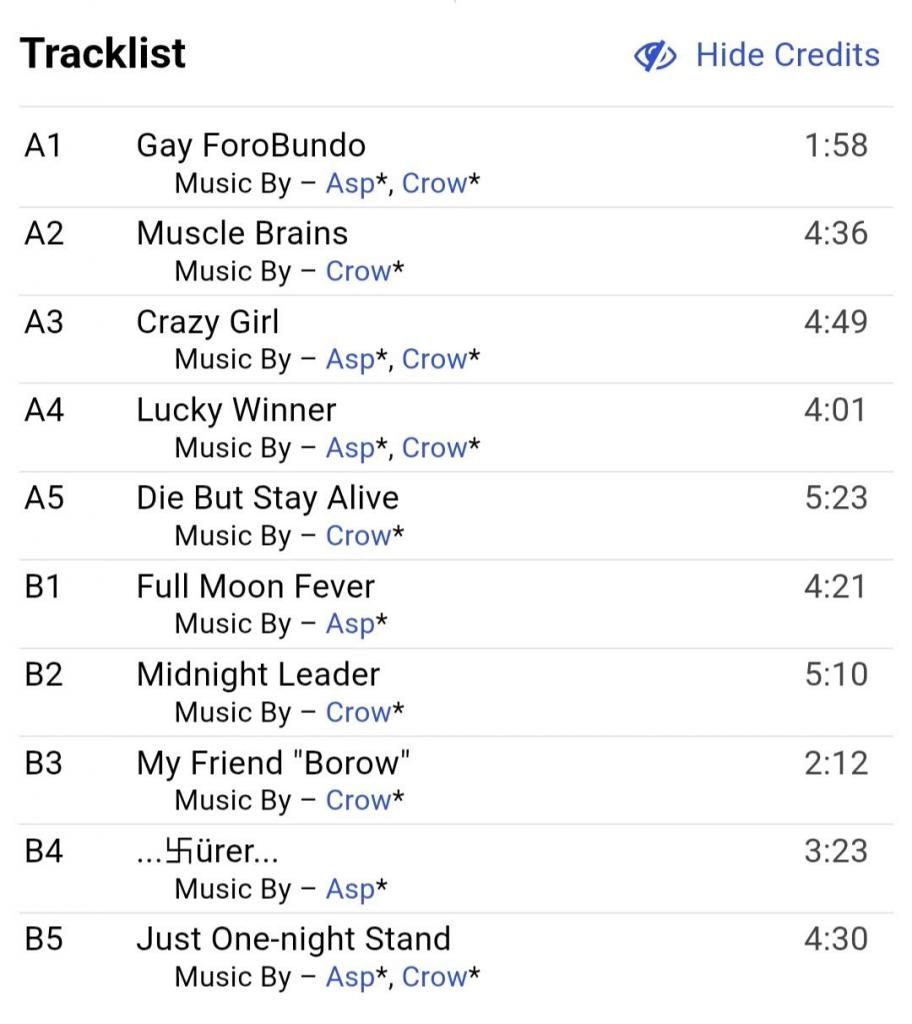View Crow from Just One-night Stand credits
Screen dimensions: 912x1024
coord(434,977)
